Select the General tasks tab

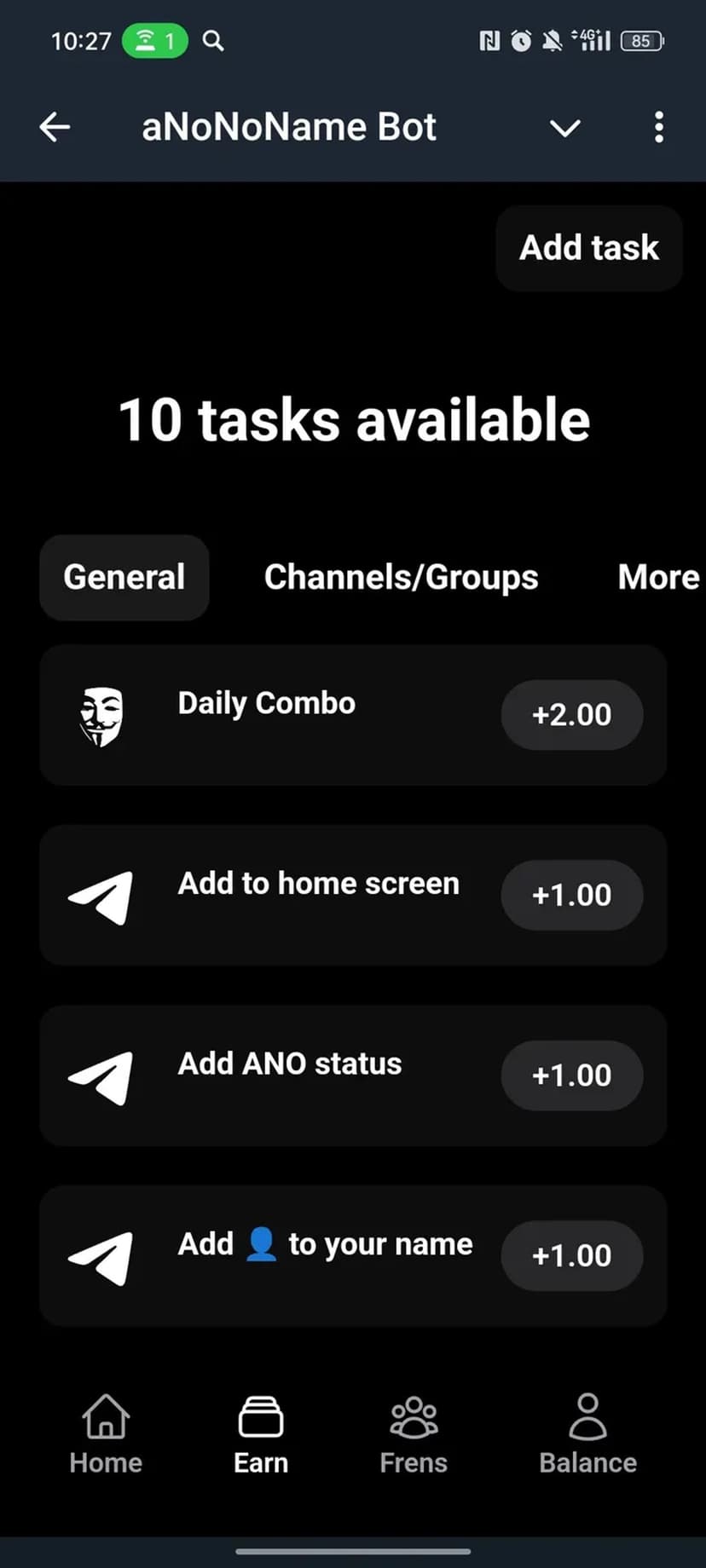pyautogui.click(x=124, y=577)
